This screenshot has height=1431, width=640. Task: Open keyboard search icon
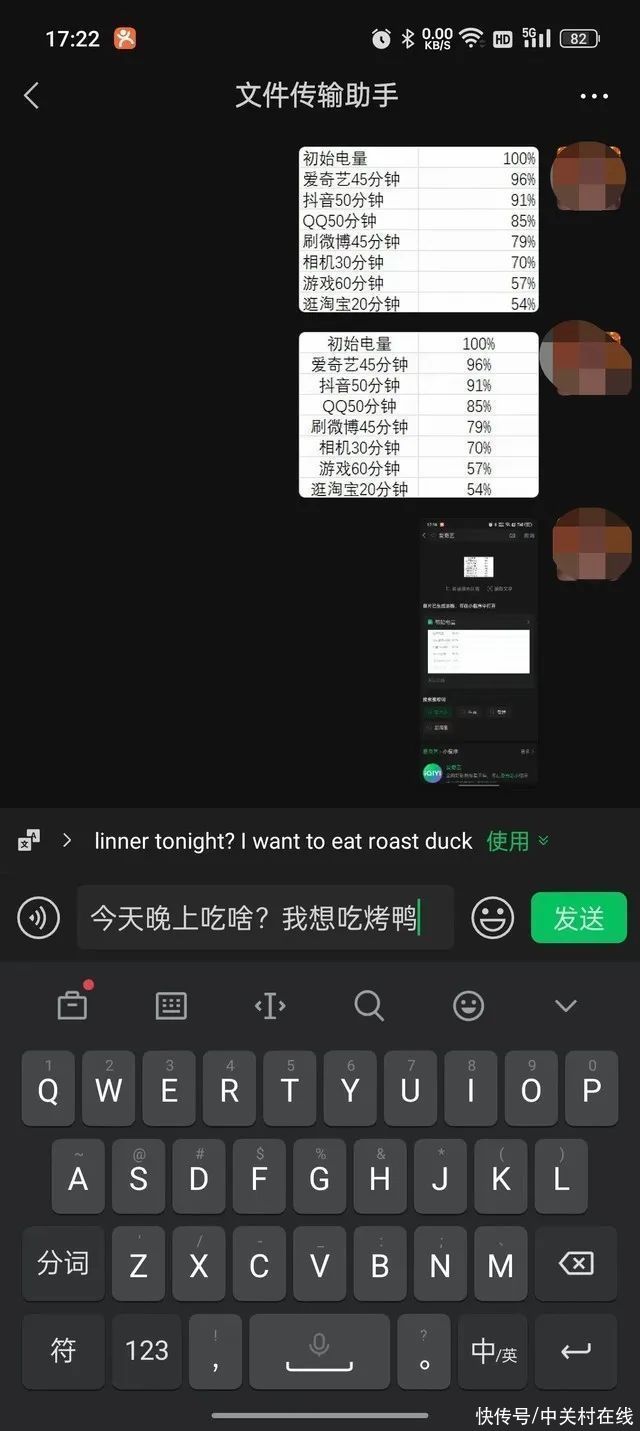pyautogui.click(x=369, y=1005)
